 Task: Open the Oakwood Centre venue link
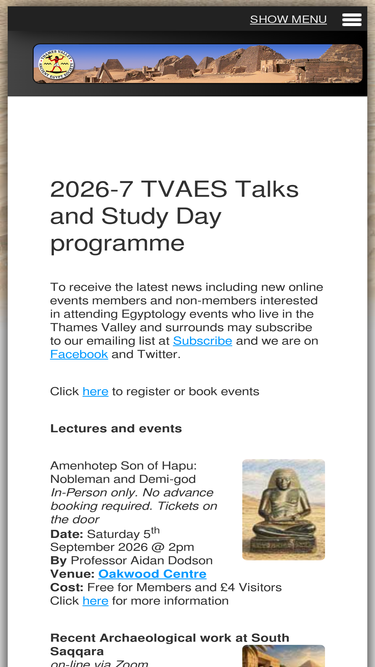coord(152,574)
